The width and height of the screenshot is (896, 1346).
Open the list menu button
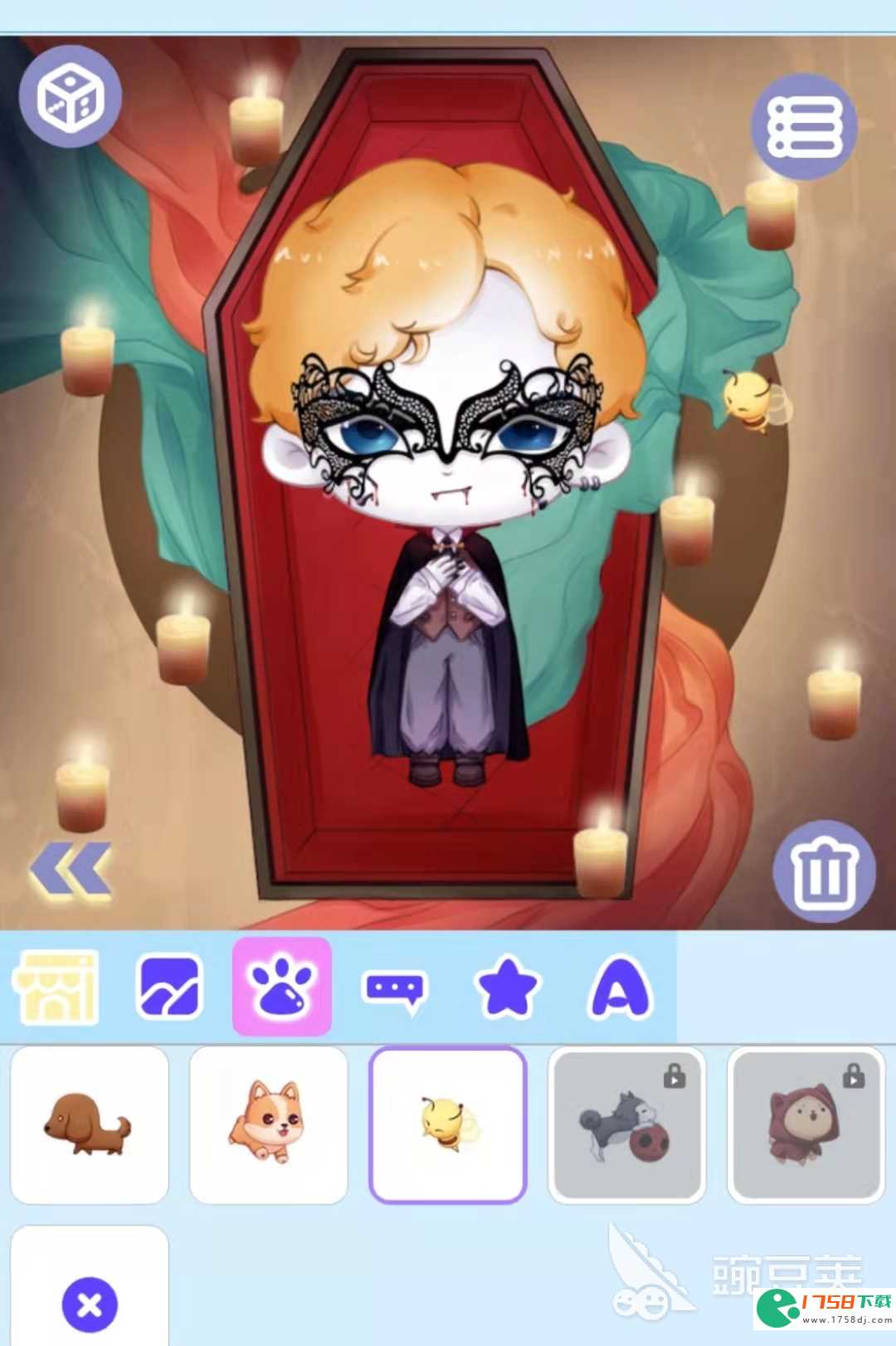pyautogui.click(x=804, y=126)
